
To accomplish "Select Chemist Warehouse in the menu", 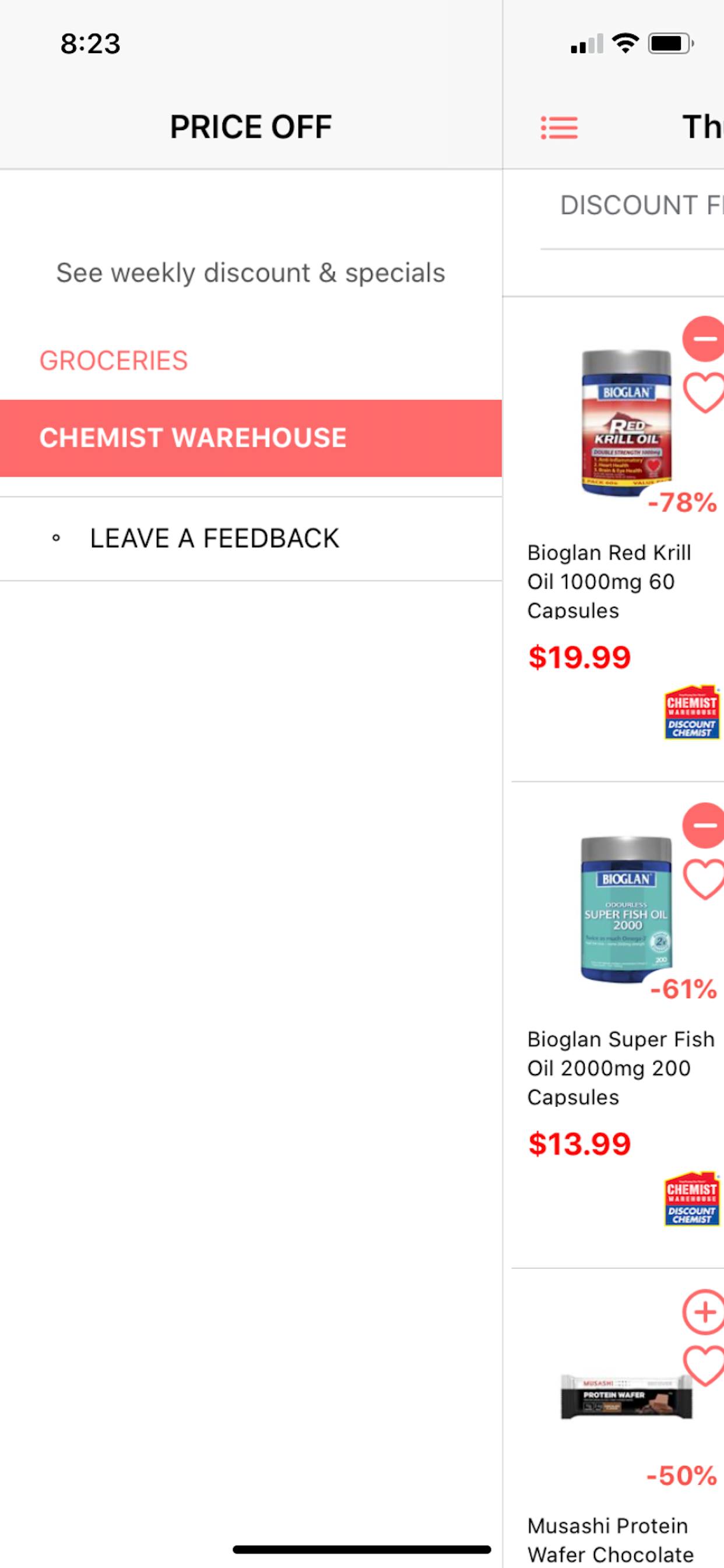I will point(251,437).
